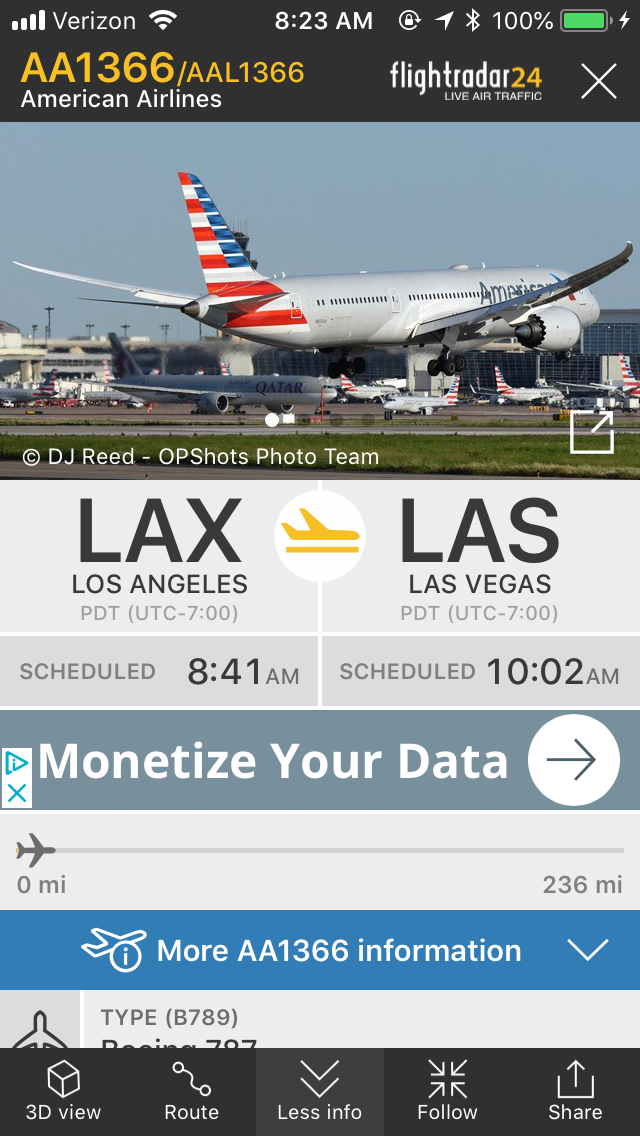Switch to 3D view
Screen dimensions: 640x1136
click(x=63, y=1092)
